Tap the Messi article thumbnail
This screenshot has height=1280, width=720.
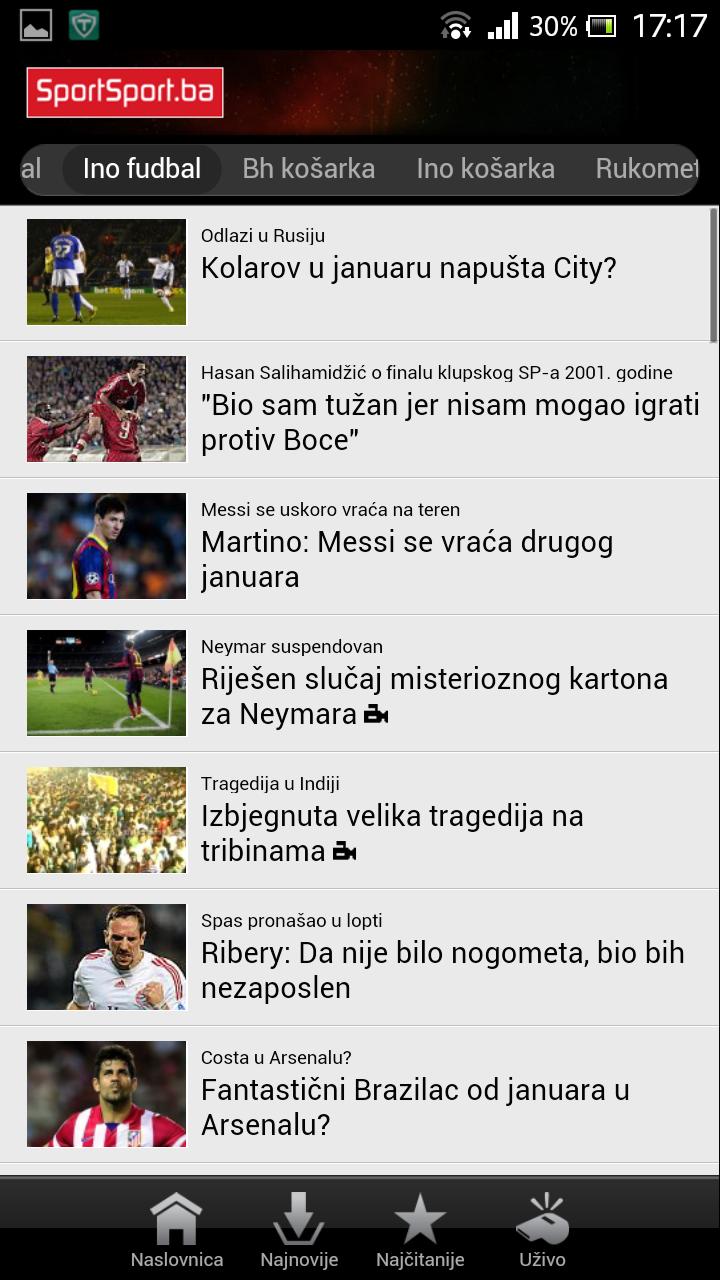[x=106, y=546]
